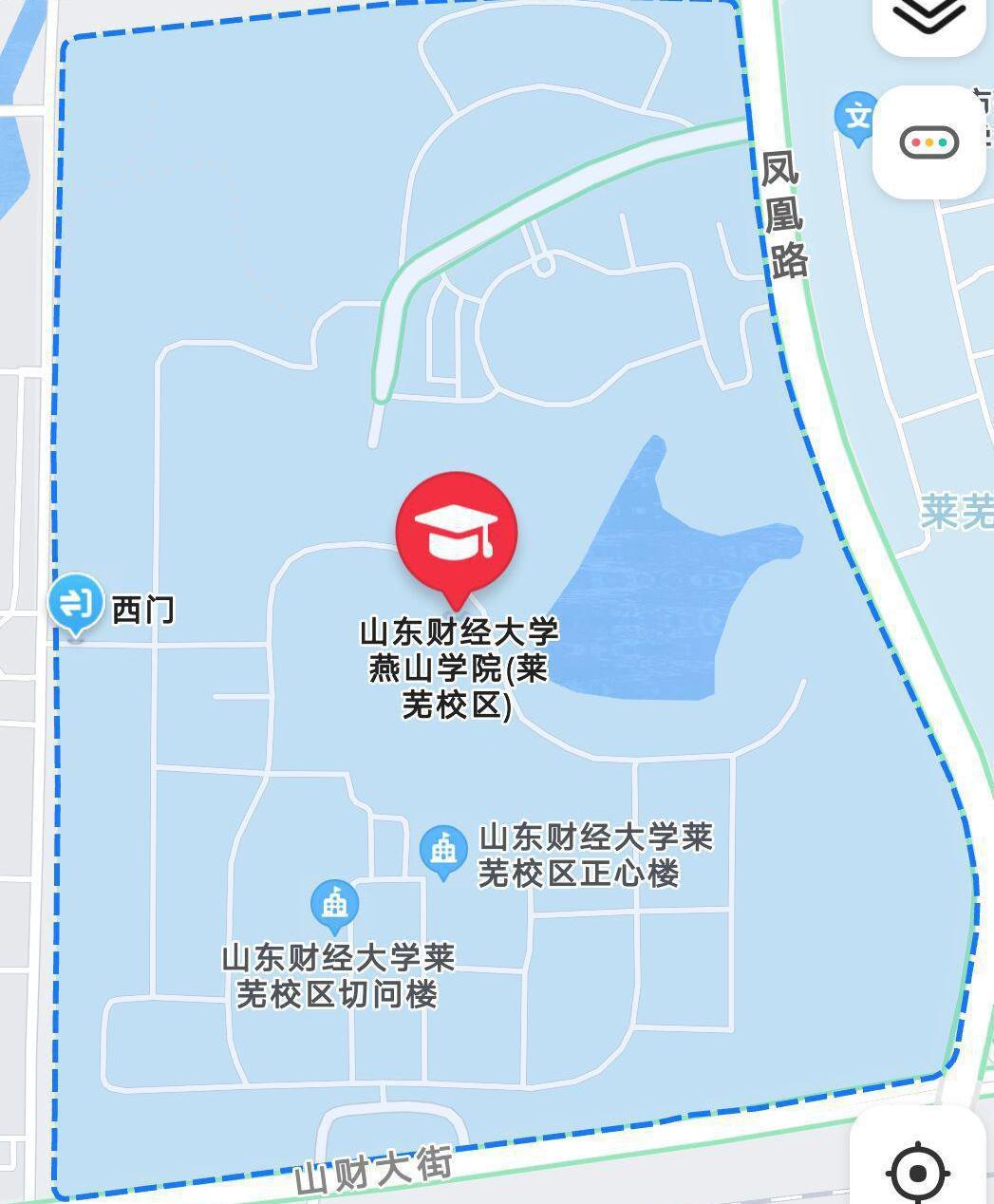The height and width of the screenshot is (1204, 994).
Task: Open the map layers button
Action: coord(929,19)
